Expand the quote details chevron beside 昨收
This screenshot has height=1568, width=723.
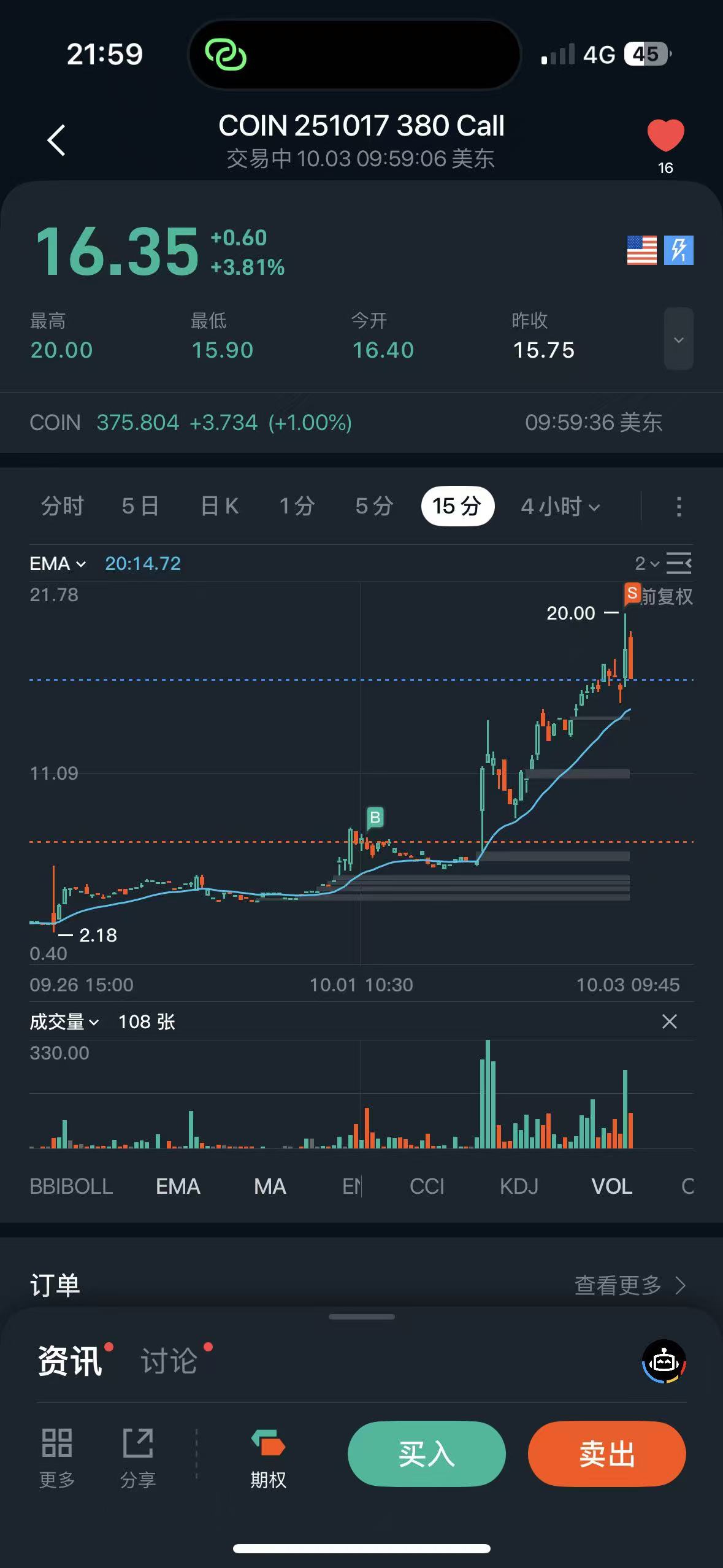pyautogui.click(x=678, y=339)
